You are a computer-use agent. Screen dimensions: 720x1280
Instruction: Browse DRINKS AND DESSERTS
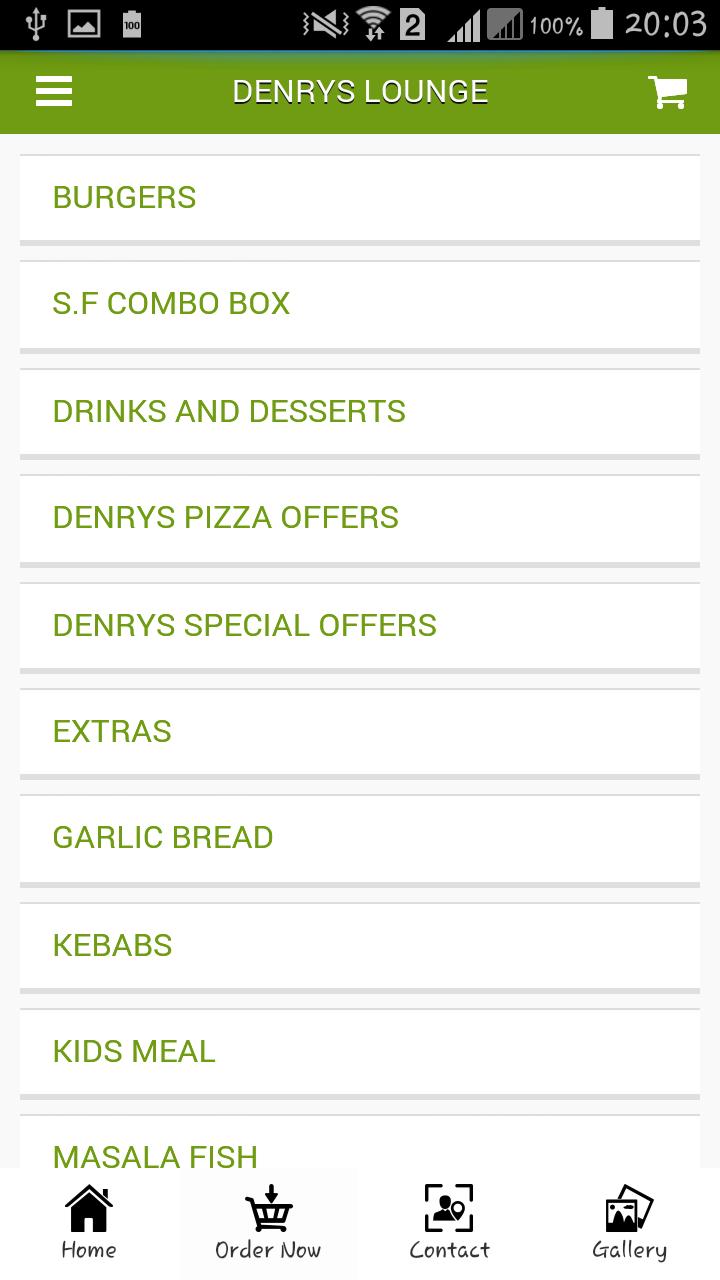click(360, 411)
